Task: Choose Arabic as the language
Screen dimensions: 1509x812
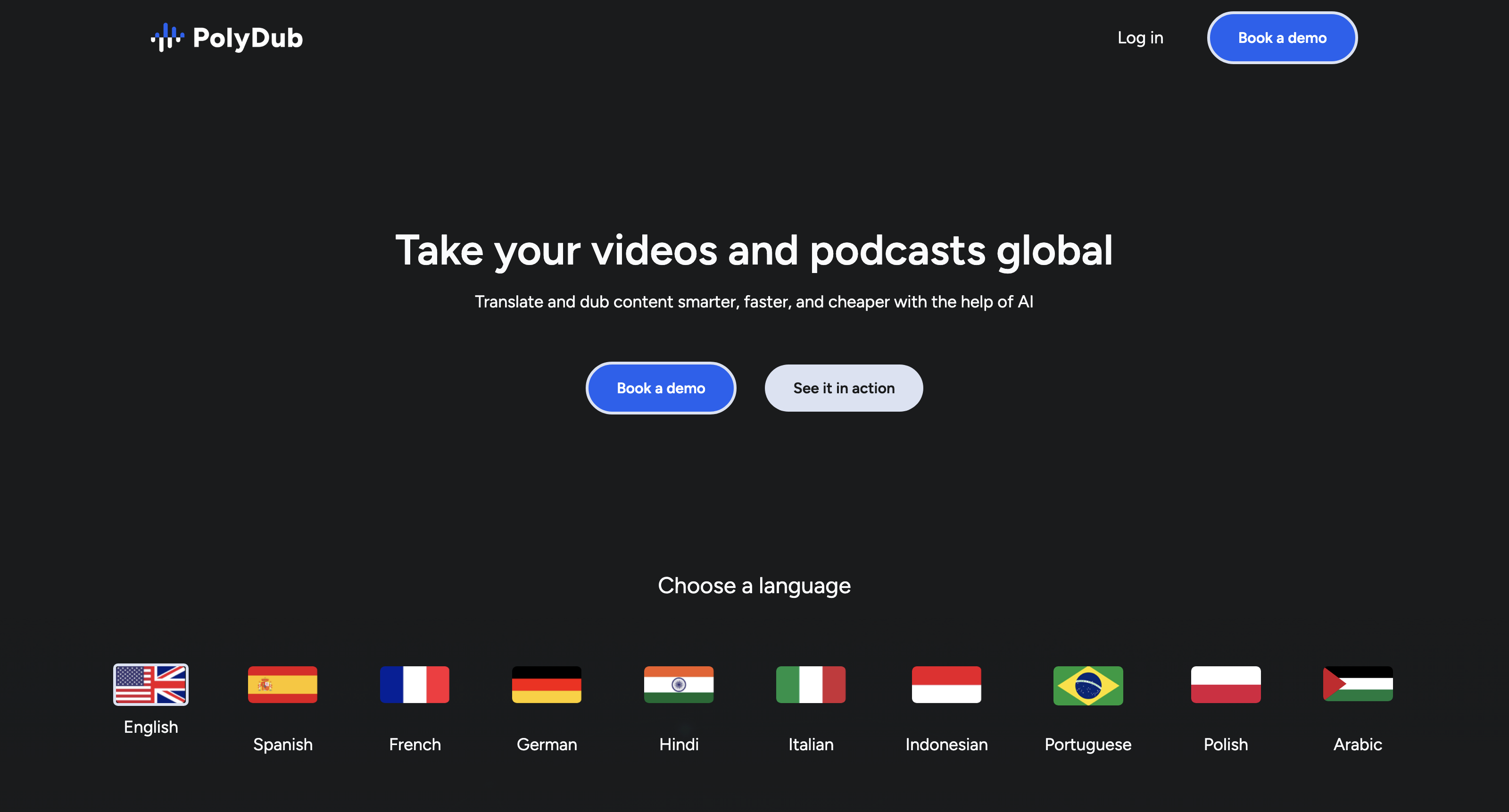Action: coord(1358,684)
